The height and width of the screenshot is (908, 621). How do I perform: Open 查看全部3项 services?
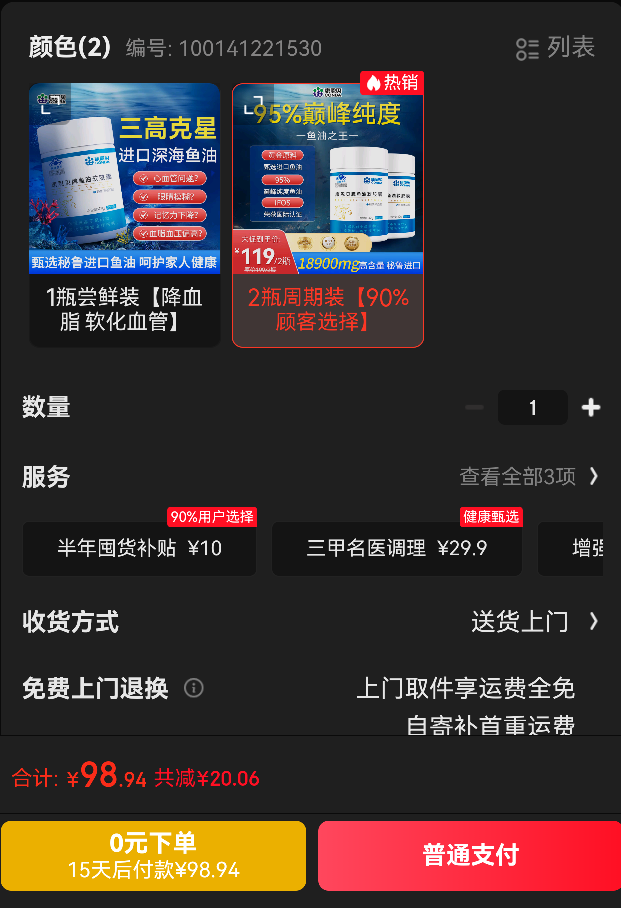click(528, 477)
